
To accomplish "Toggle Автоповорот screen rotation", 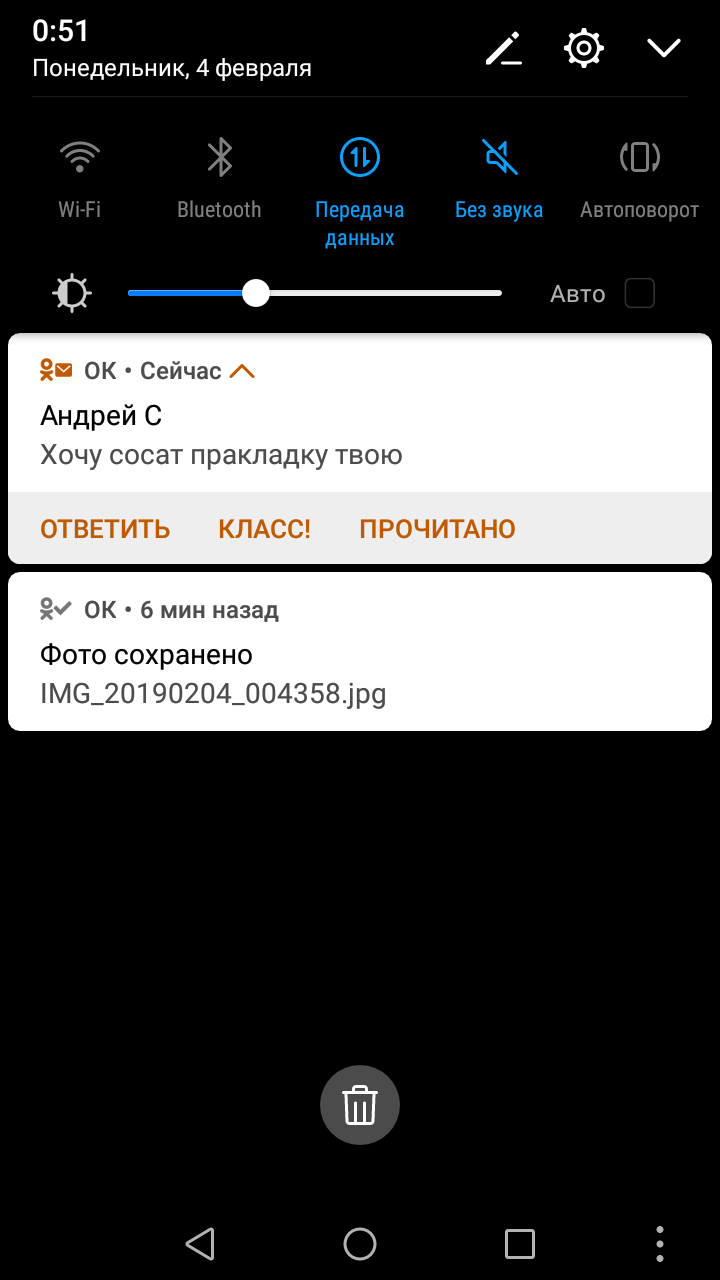I will pyautogui.click(x=639, y=158).
